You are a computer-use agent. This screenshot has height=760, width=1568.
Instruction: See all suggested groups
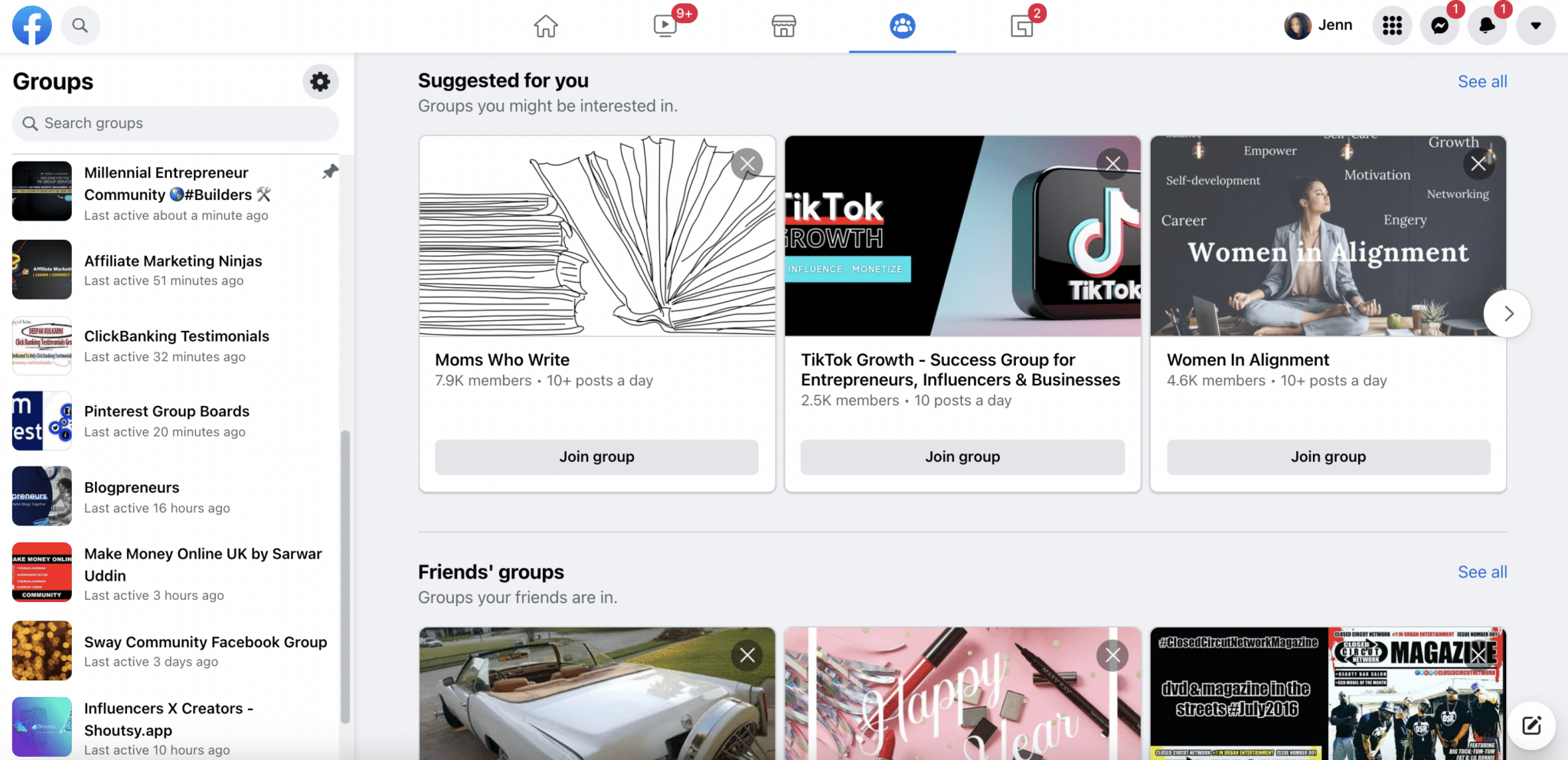click(1481, 82)
